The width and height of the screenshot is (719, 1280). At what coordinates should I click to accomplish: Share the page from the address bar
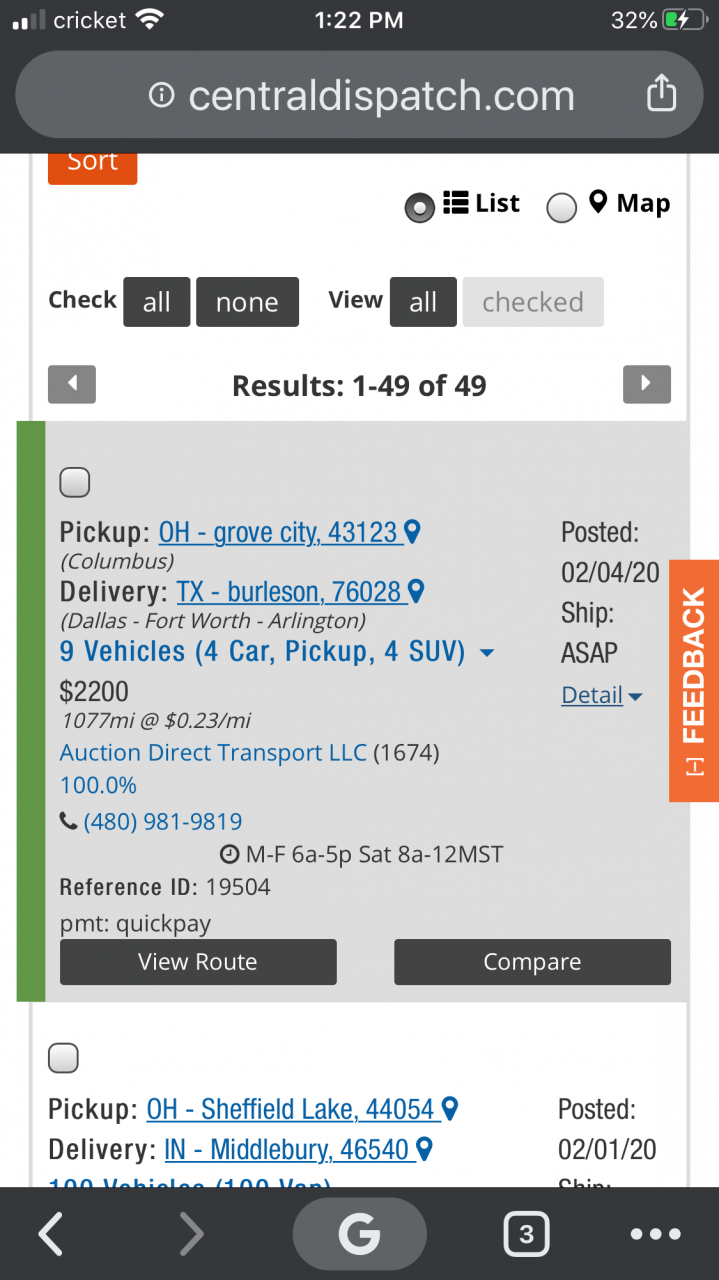click(661, 95)
